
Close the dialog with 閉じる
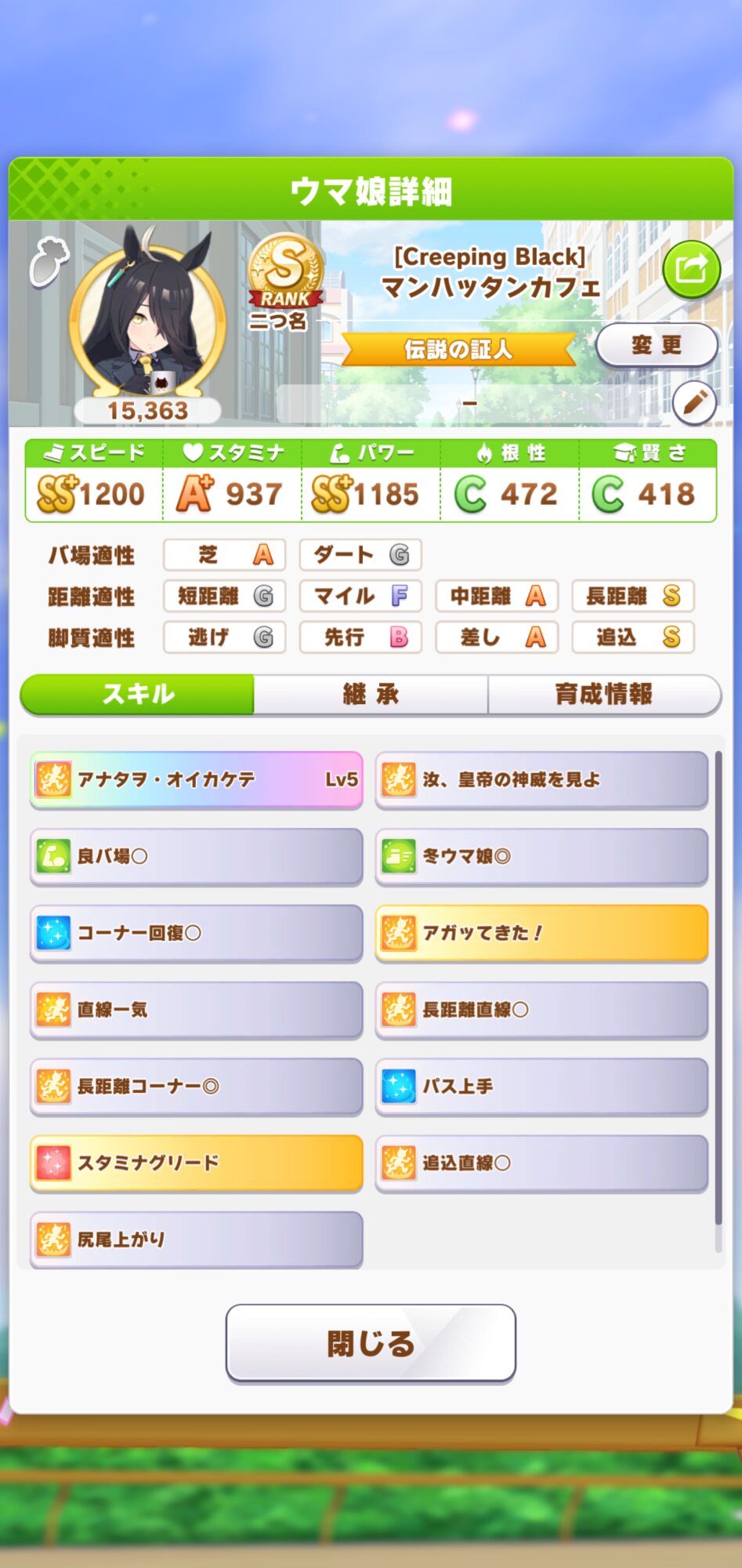click(x=371, y=1343)
